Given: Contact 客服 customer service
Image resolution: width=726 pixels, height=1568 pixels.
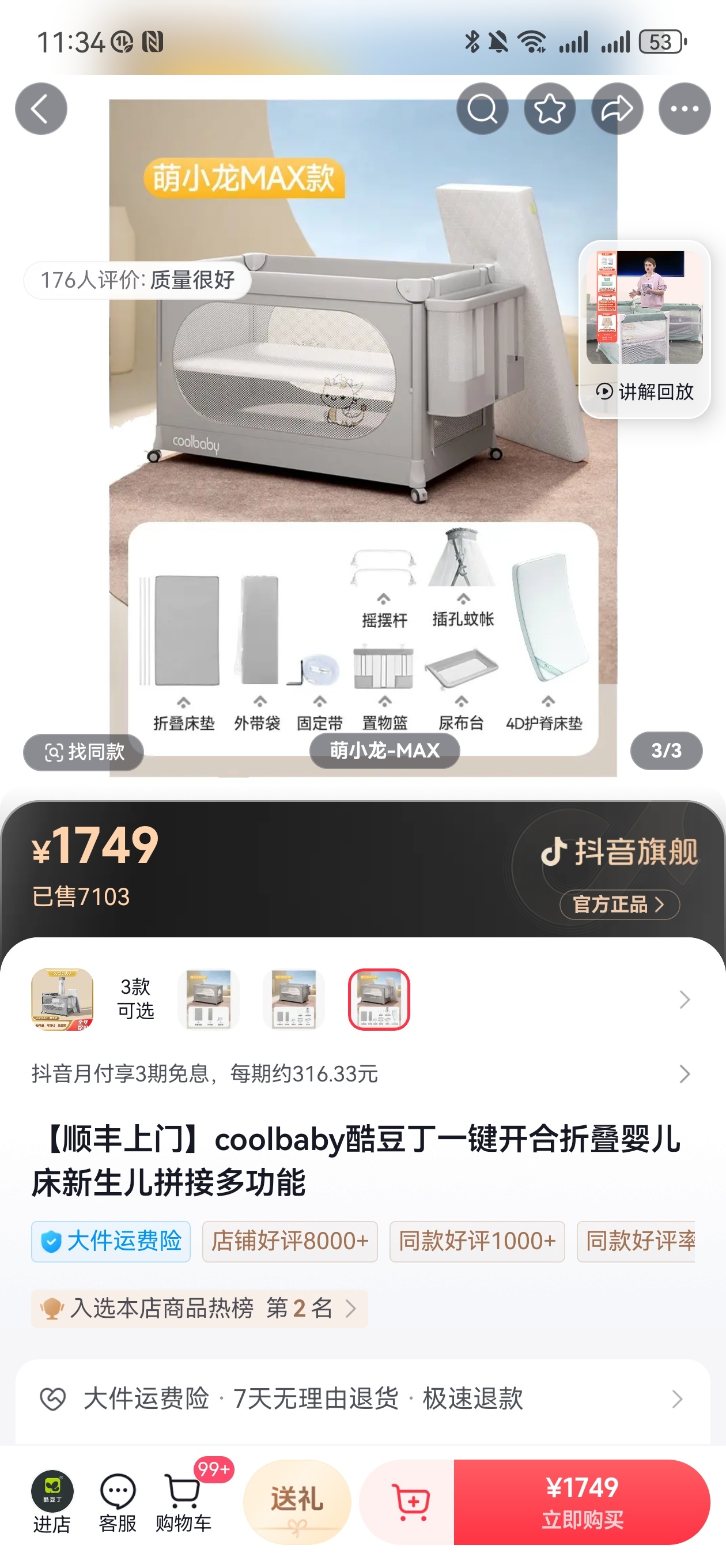Looking at the screenshot, I should coord(118,1501).
